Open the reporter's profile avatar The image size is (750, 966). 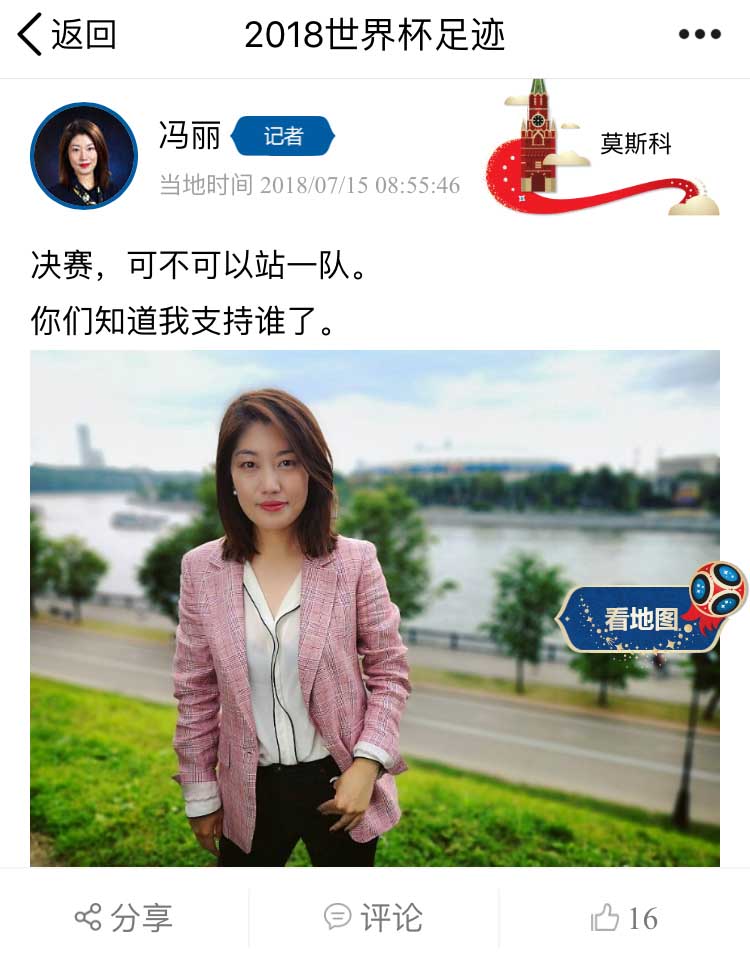(84, 155)
